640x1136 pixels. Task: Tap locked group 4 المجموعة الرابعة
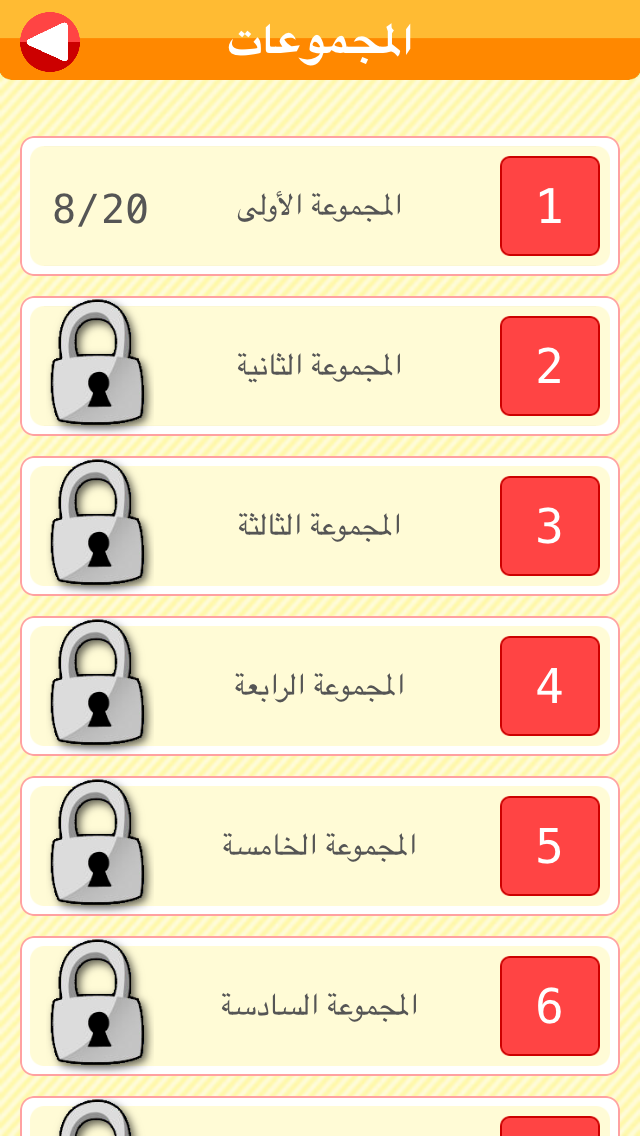click(320, 686)
